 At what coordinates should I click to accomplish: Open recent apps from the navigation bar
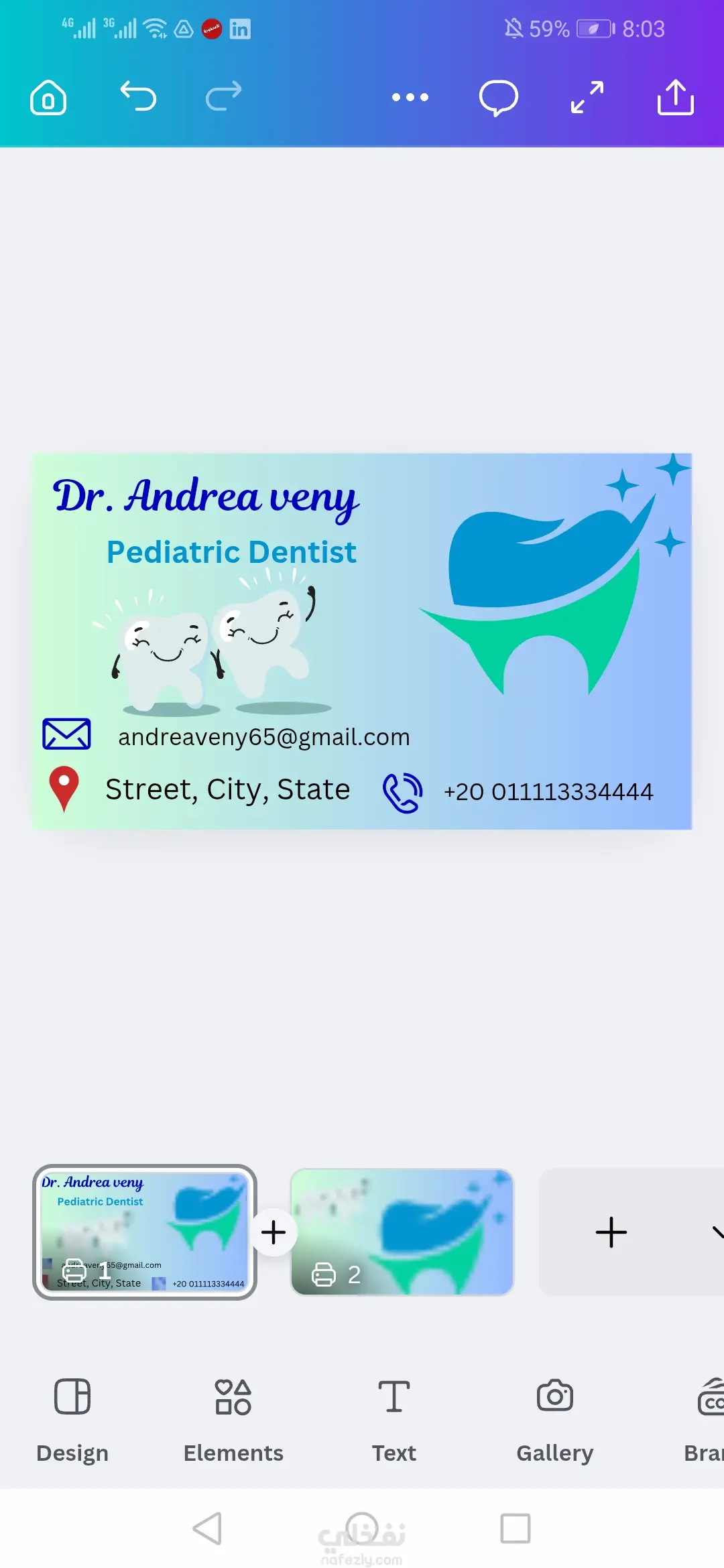(516, 1528)
